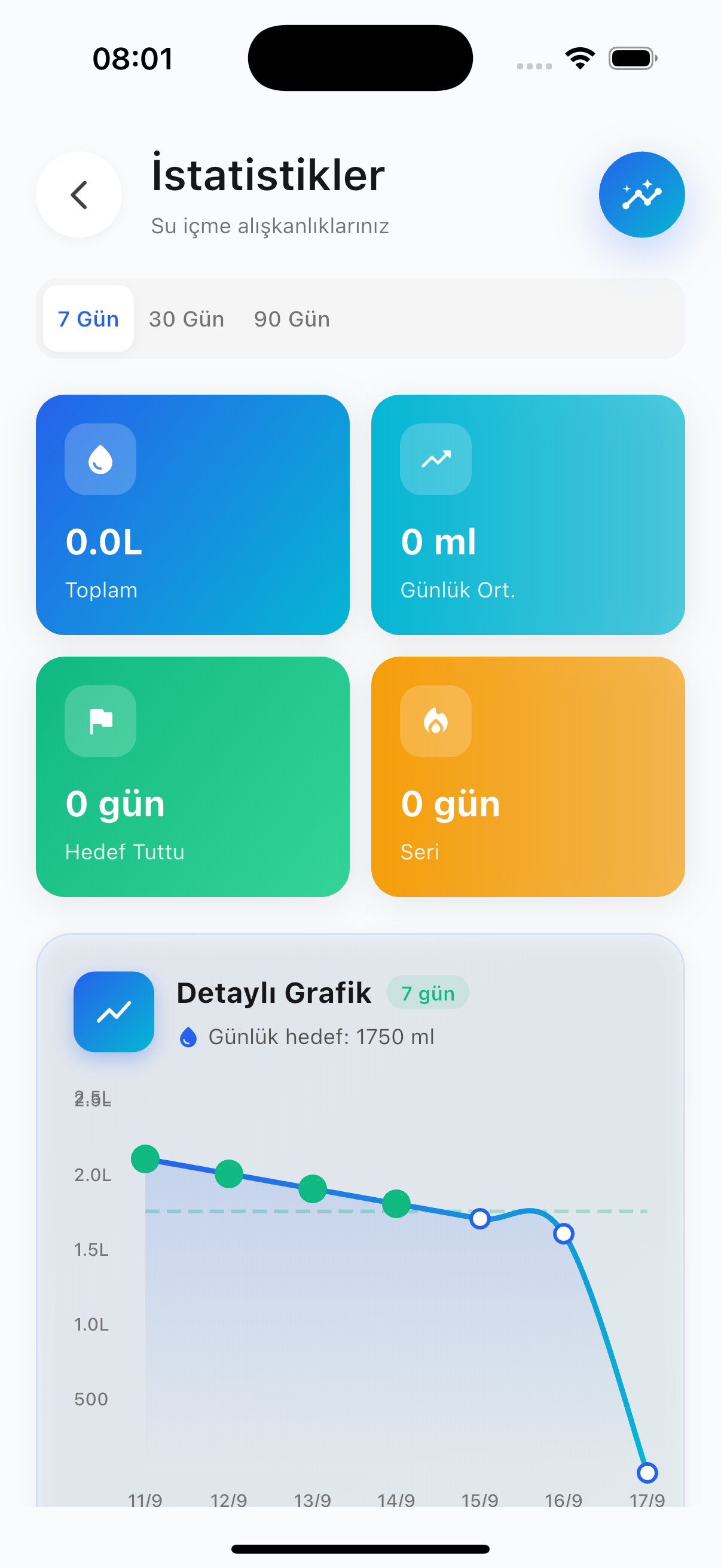
Task: Tap the 15/9 data point
Action: point(480,1219)
